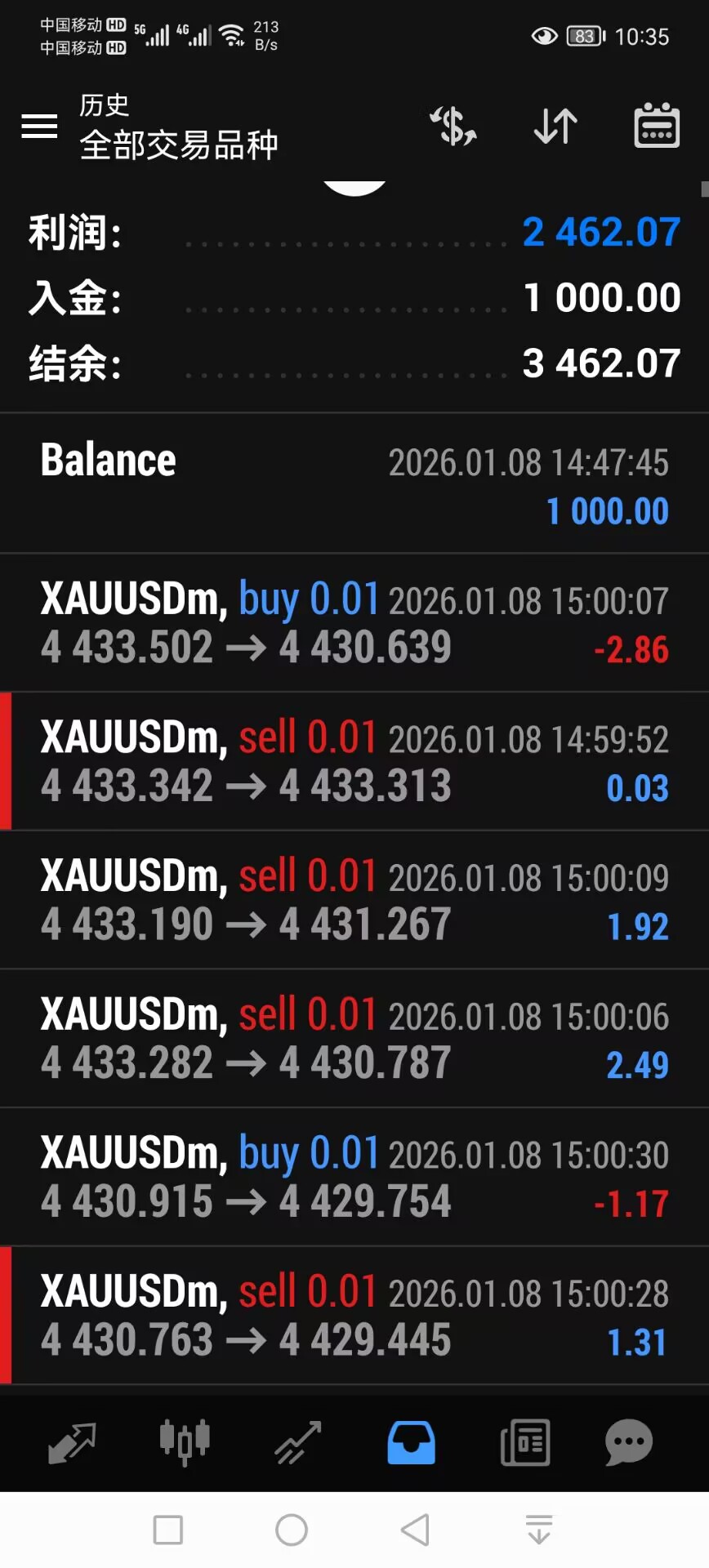Viewport: 709px width, 1568px height.
Task: Open the XAUUSDm sell deal with 0.03 profit
Action: pos(354,762)
